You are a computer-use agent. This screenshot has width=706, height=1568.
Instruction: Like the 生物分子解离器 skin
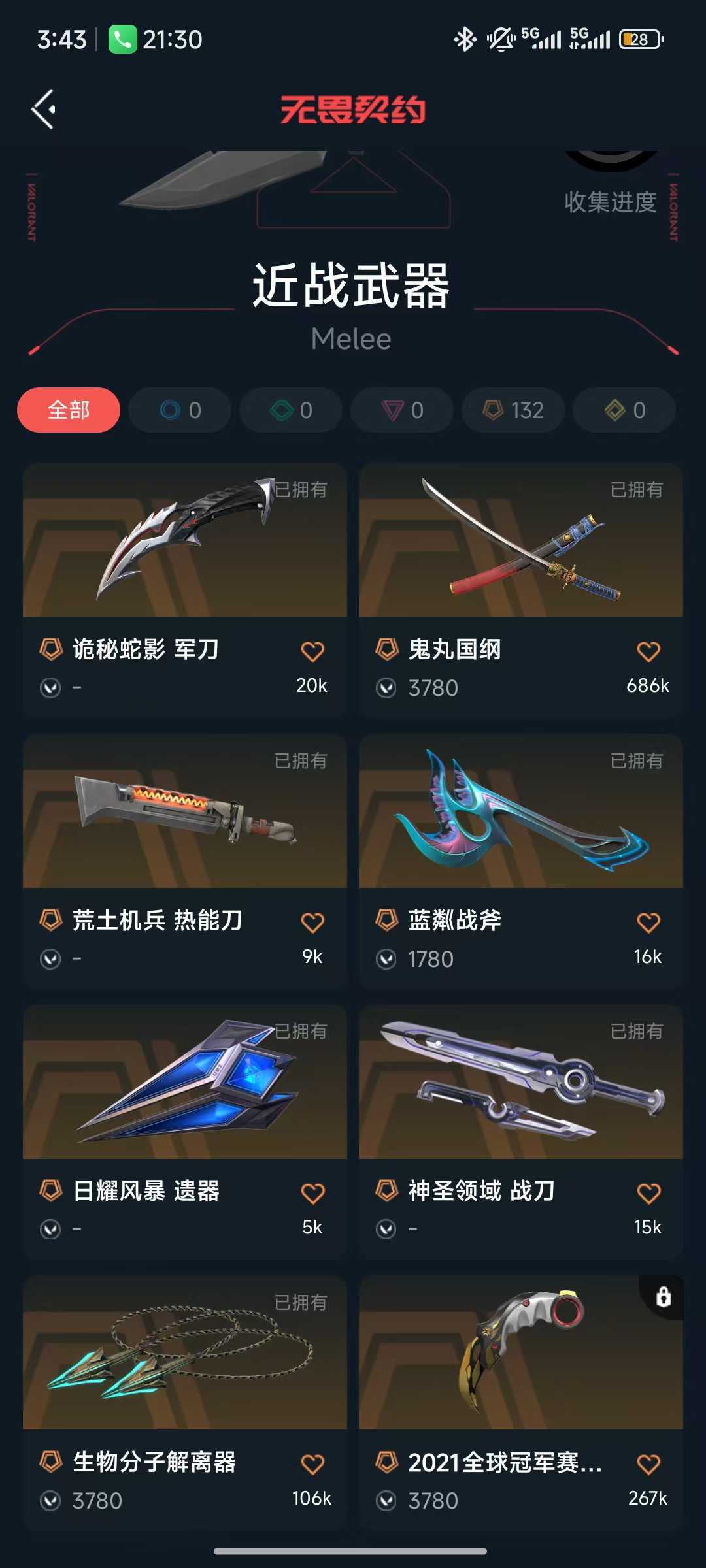pyautogui.click(x=312, y=1464)
